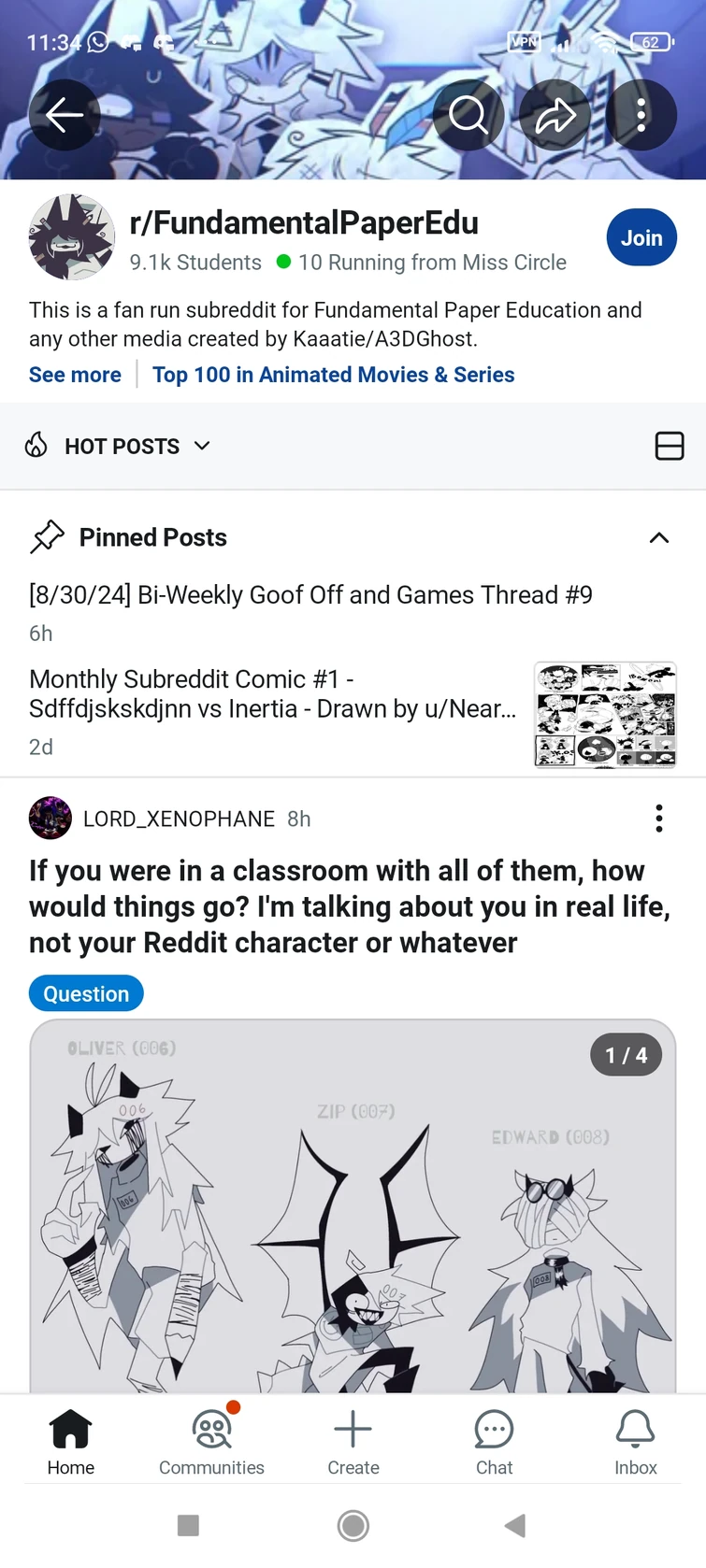This screenshot has height=1568, width=706.
Task: Switch to the Communities tab
Action: 211,1442
